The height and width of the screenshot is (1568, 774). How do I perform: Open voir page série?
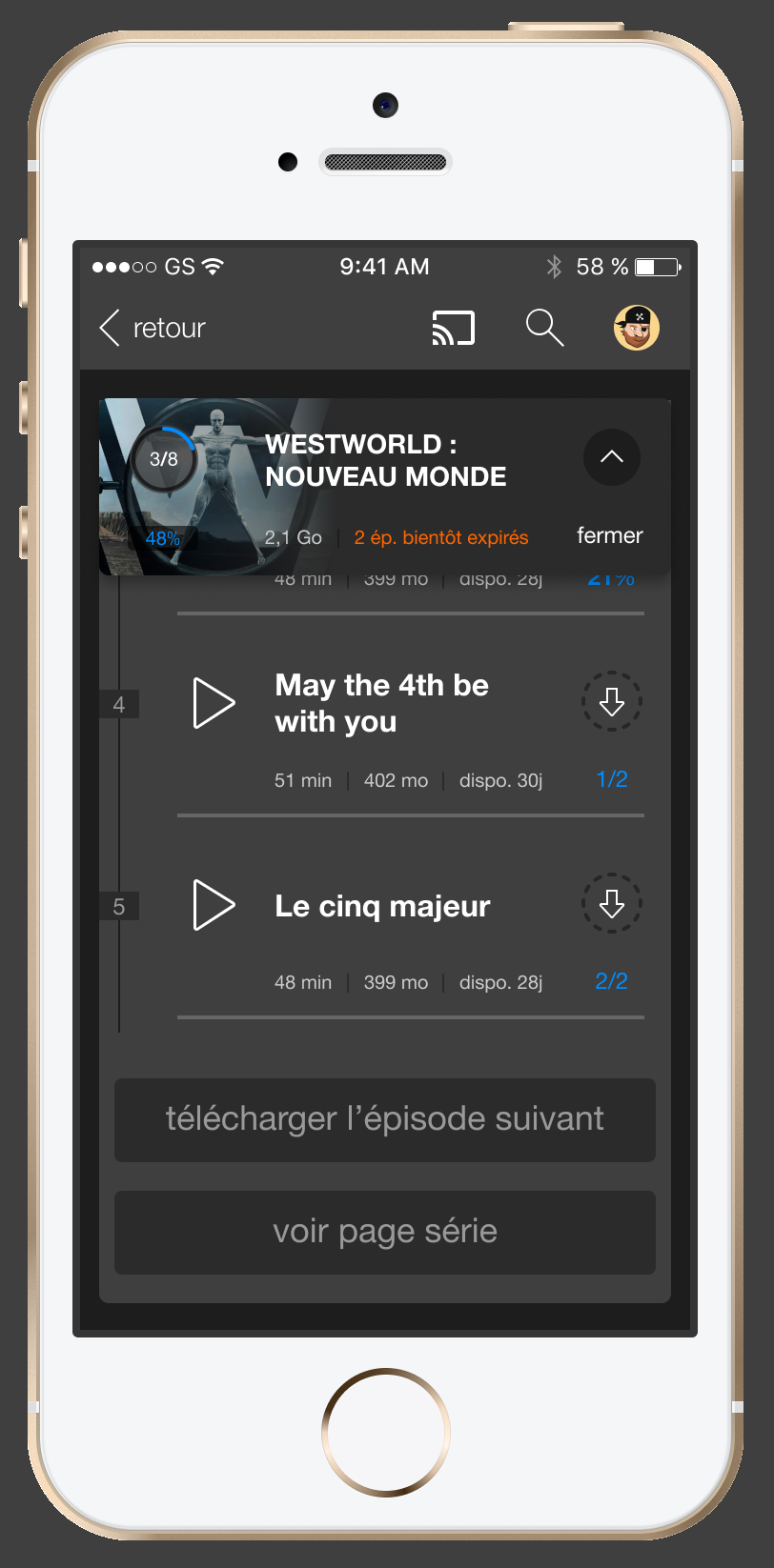[385, 1233]
